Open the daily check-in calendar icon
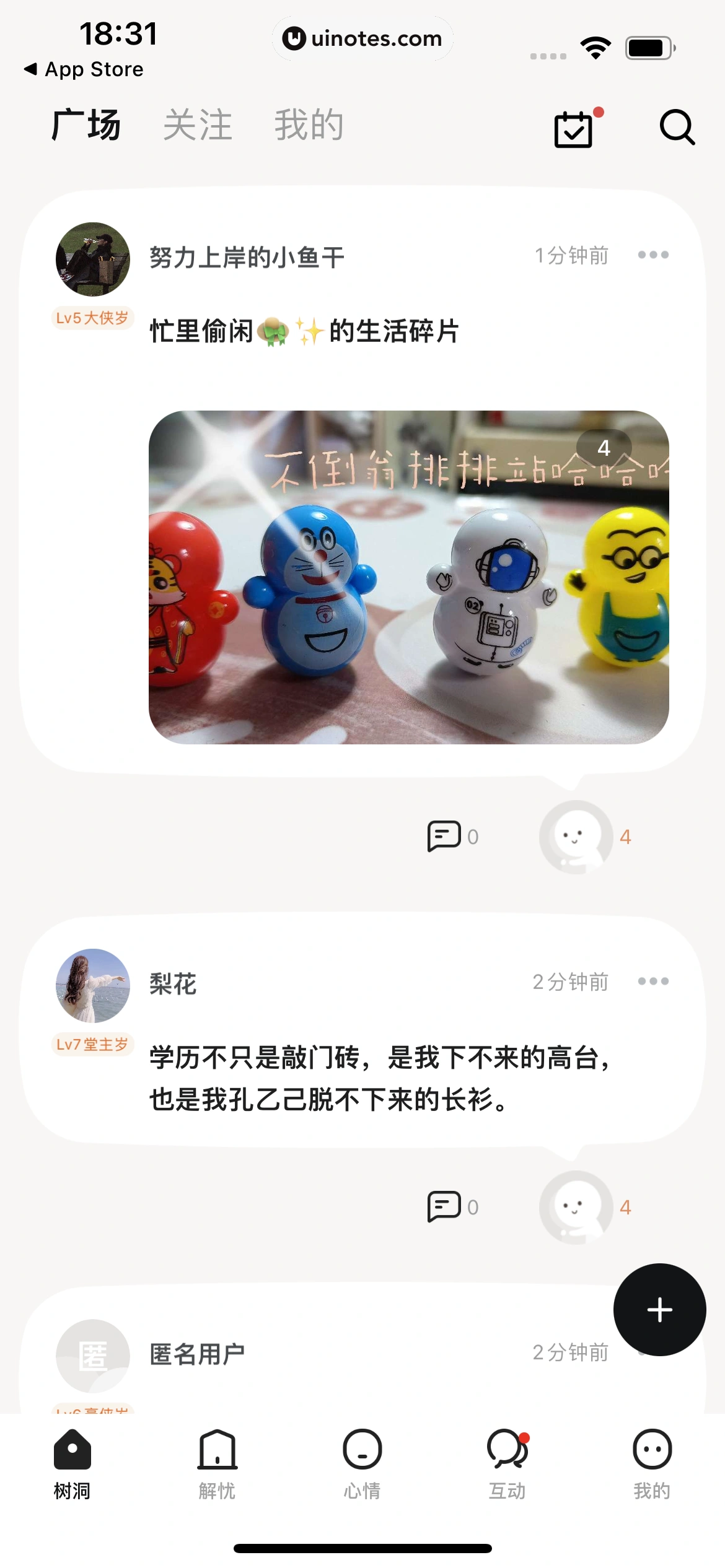 [x=574, y=129]
